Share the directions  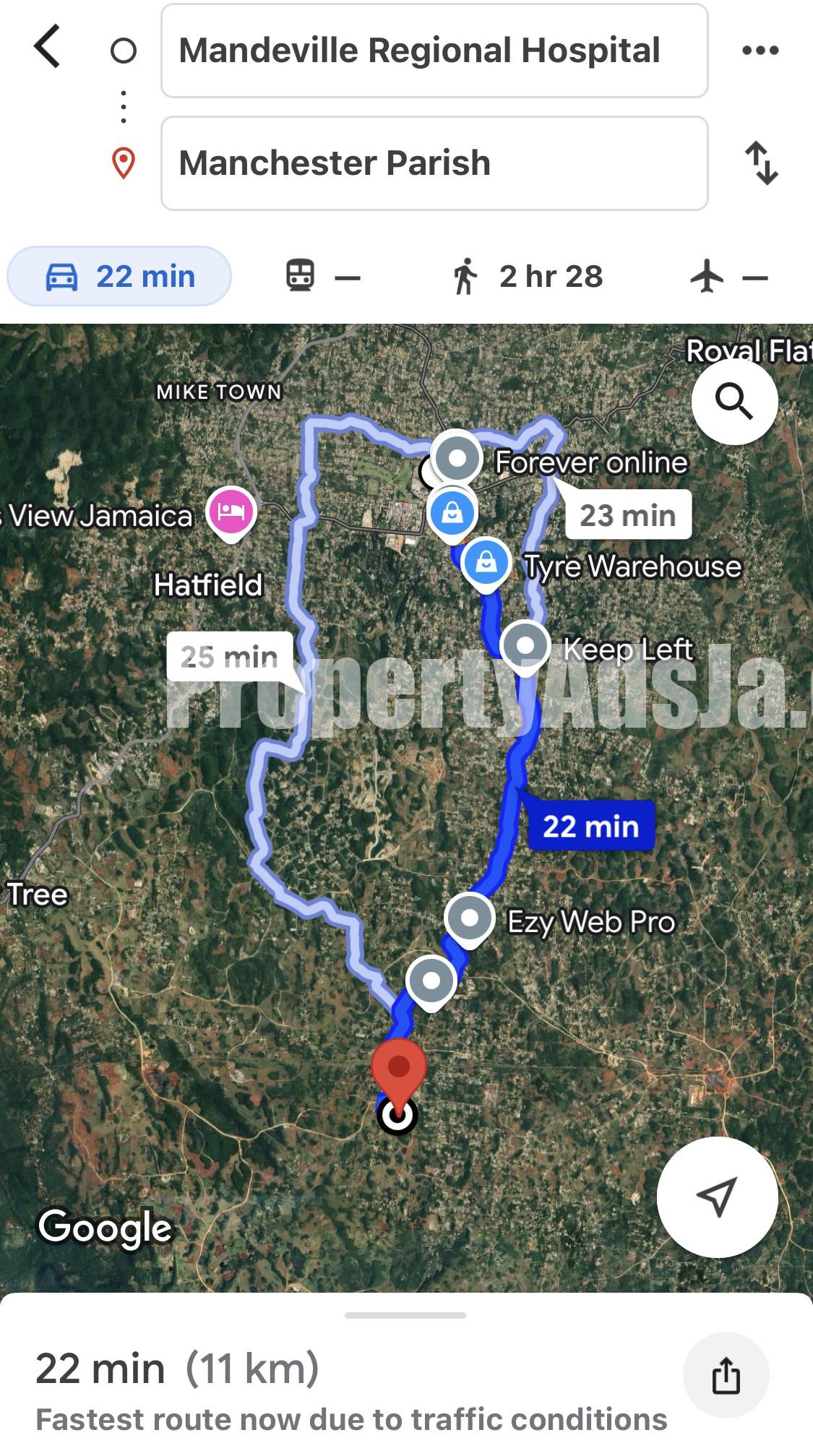coord(726,1374)
